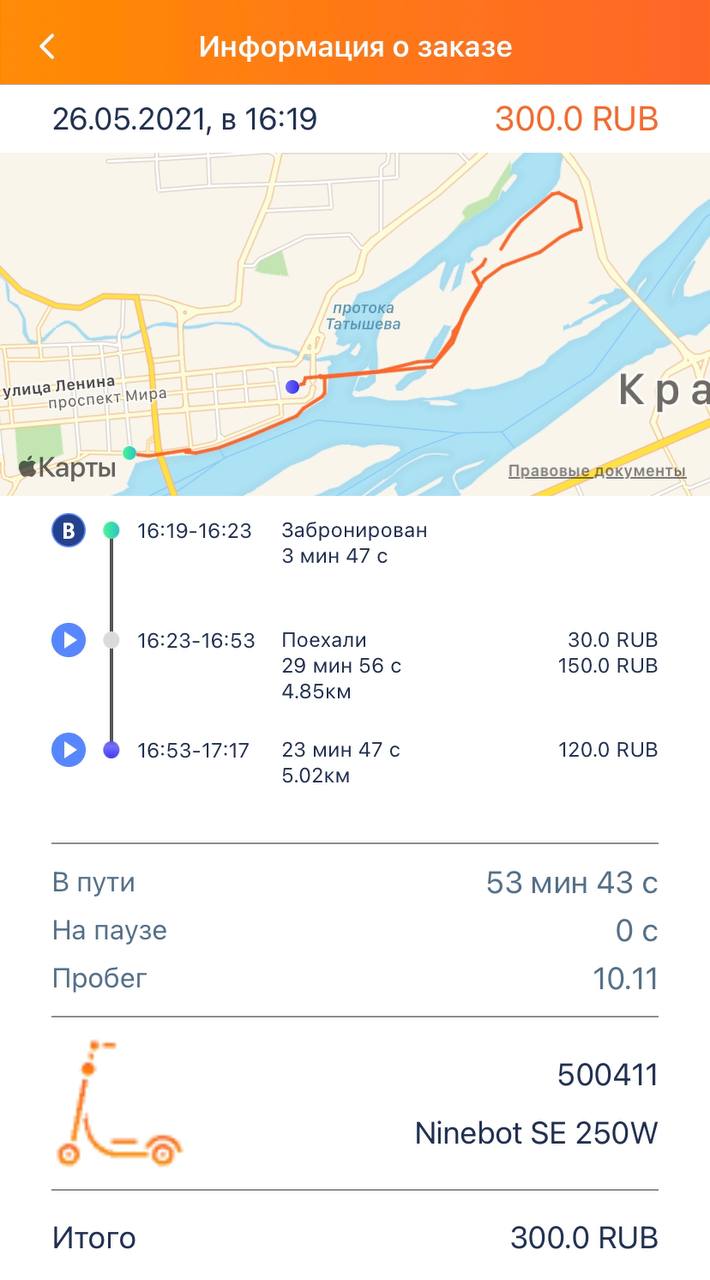Tap the B booking icon at 16:19-16:23

[68, 531]
